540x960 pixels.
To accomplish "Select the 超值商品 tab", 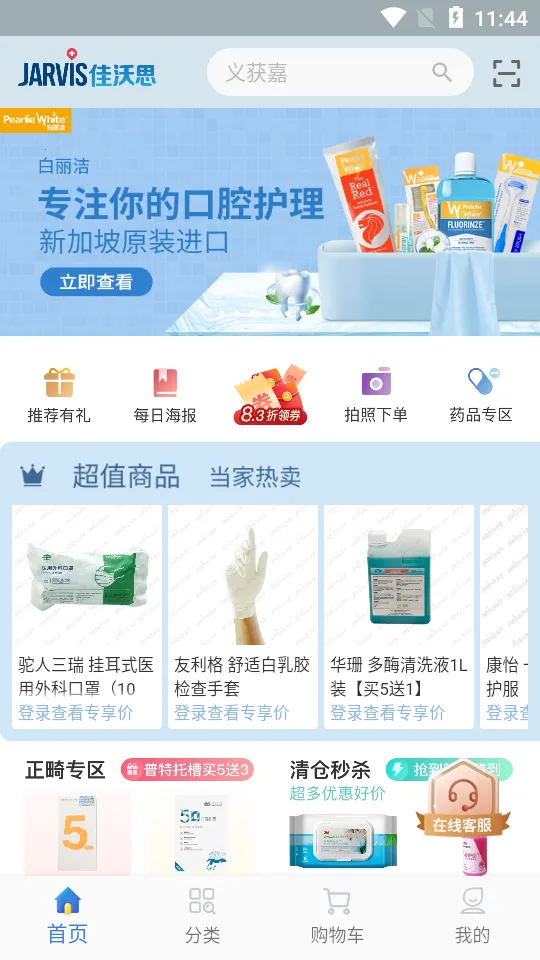I will click(126, 476).
